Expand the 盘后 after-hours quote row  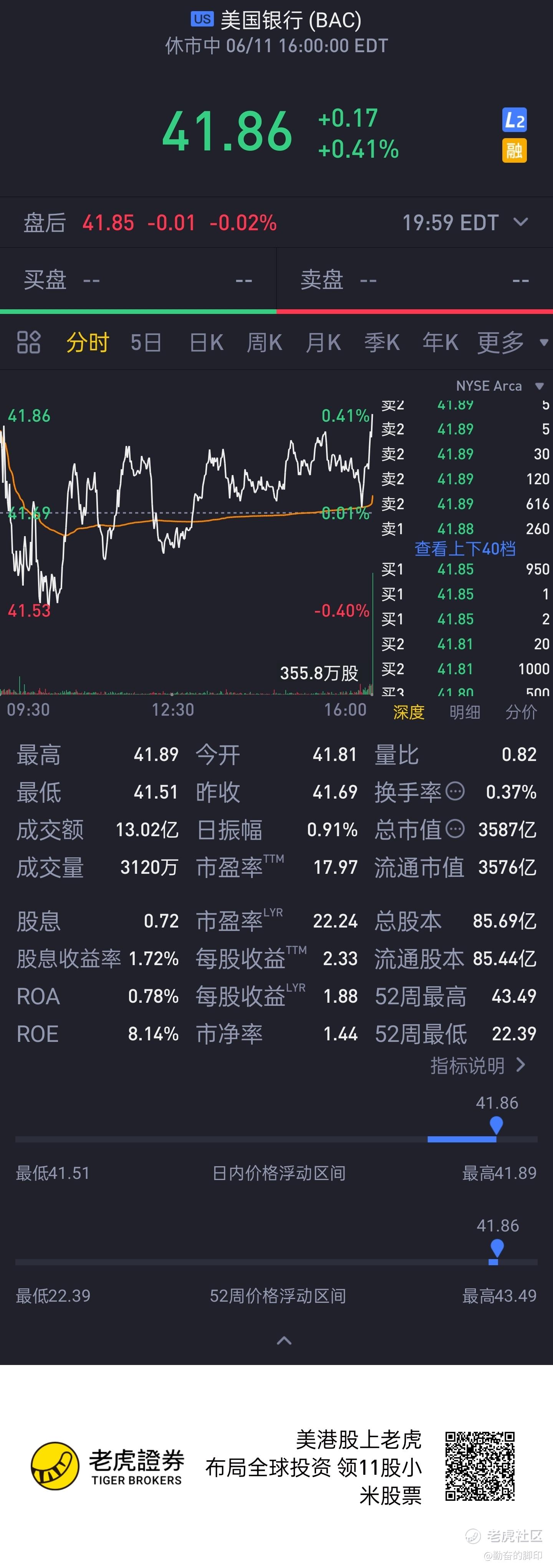click(521, 222)
